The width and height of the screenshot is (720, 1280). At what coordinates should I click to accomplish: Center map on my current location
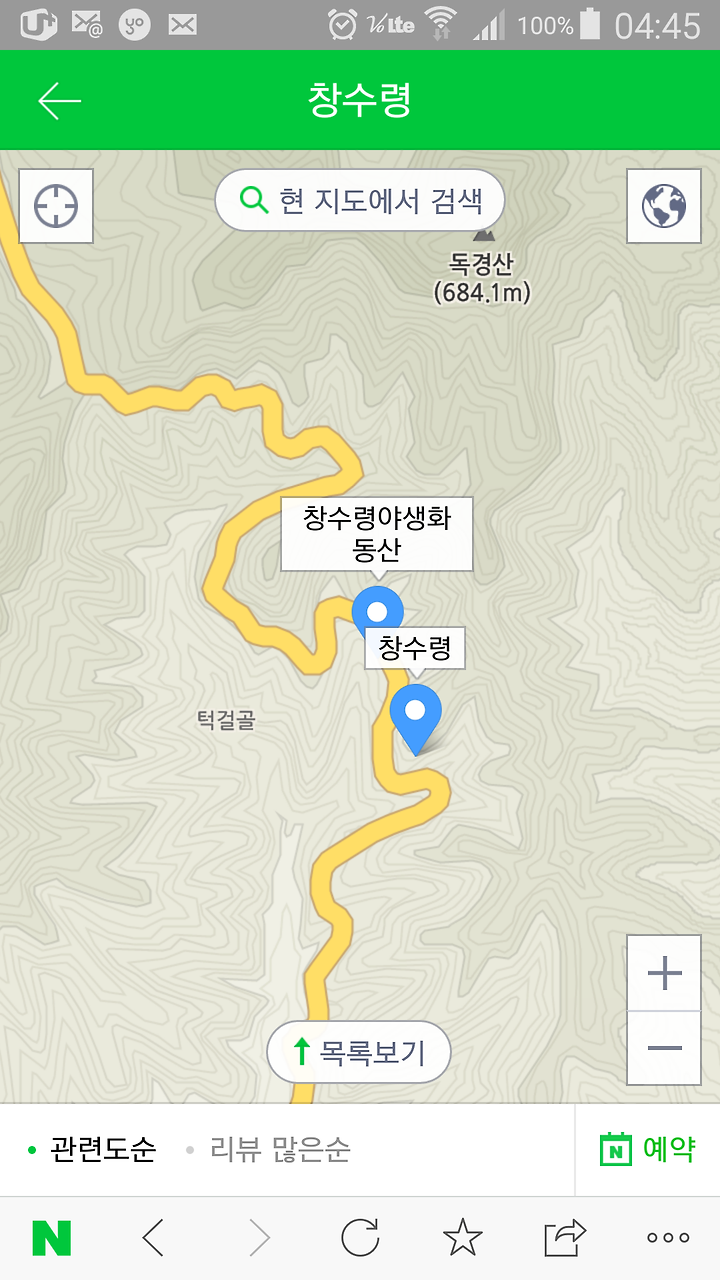tap(56, 206)
